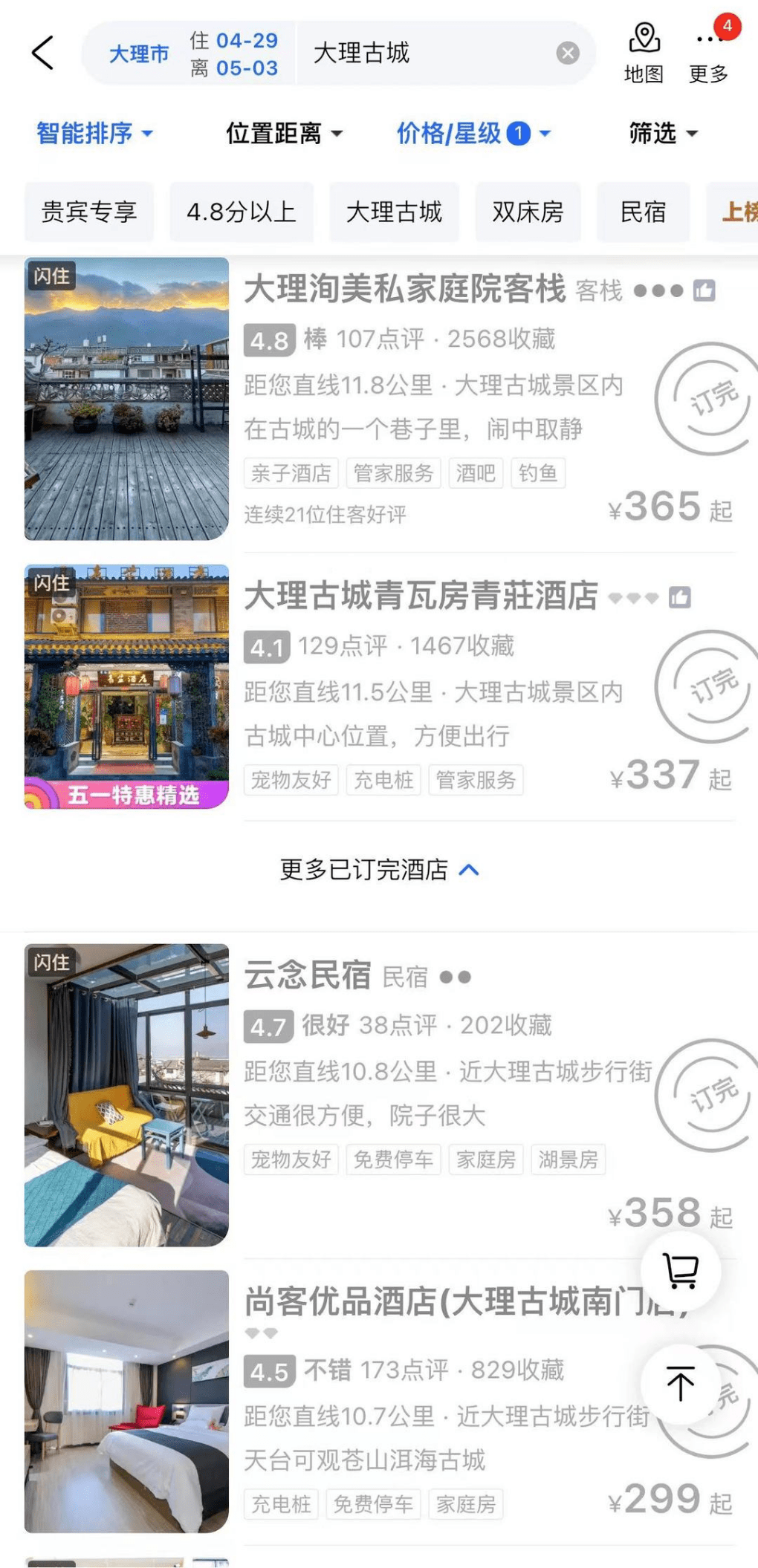
Task: Apply the 双床房 filter chip
Action: [x=528, y=212]
